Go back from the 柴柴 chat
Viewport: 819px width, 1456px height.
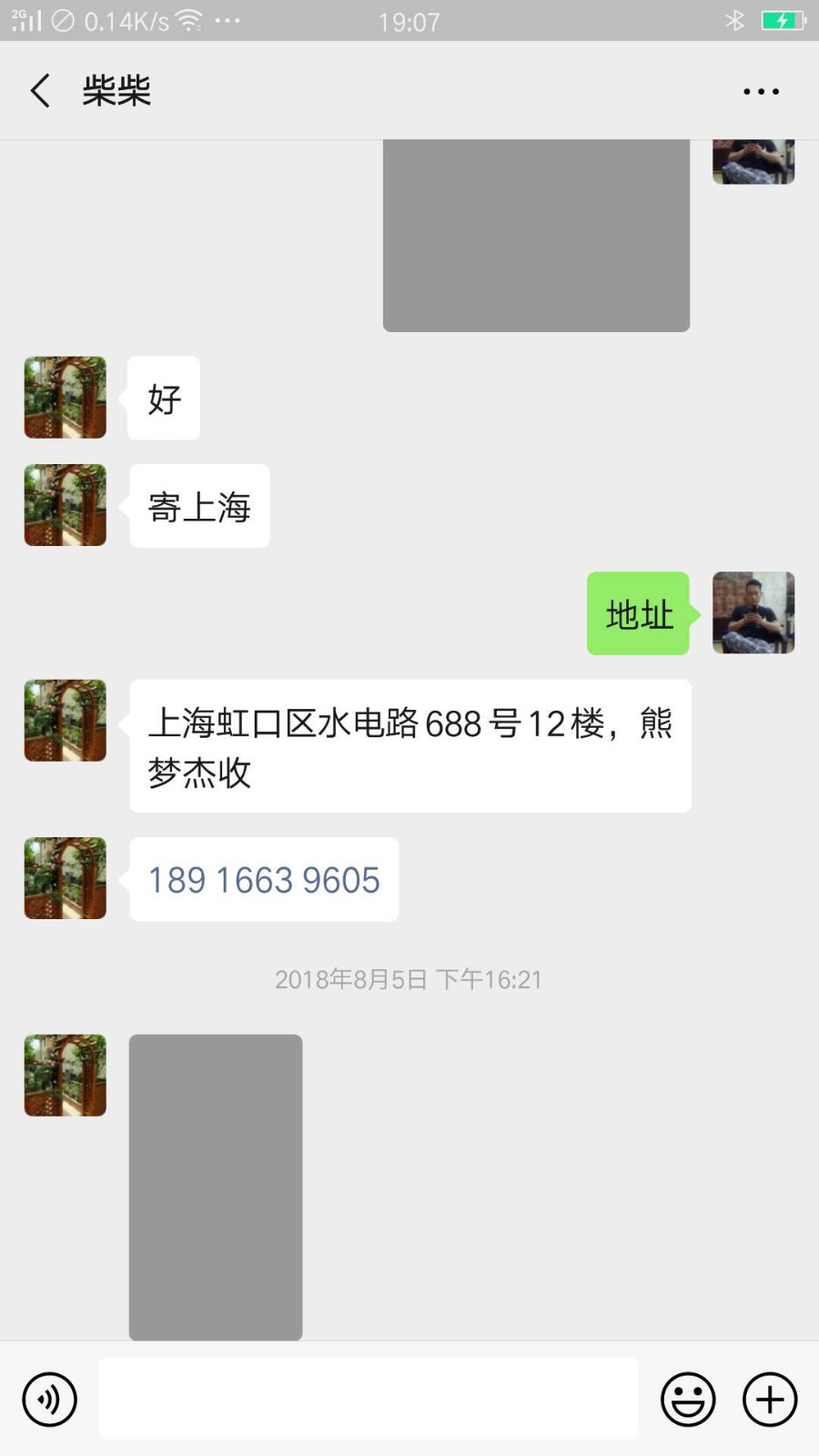tap(40, 91)
